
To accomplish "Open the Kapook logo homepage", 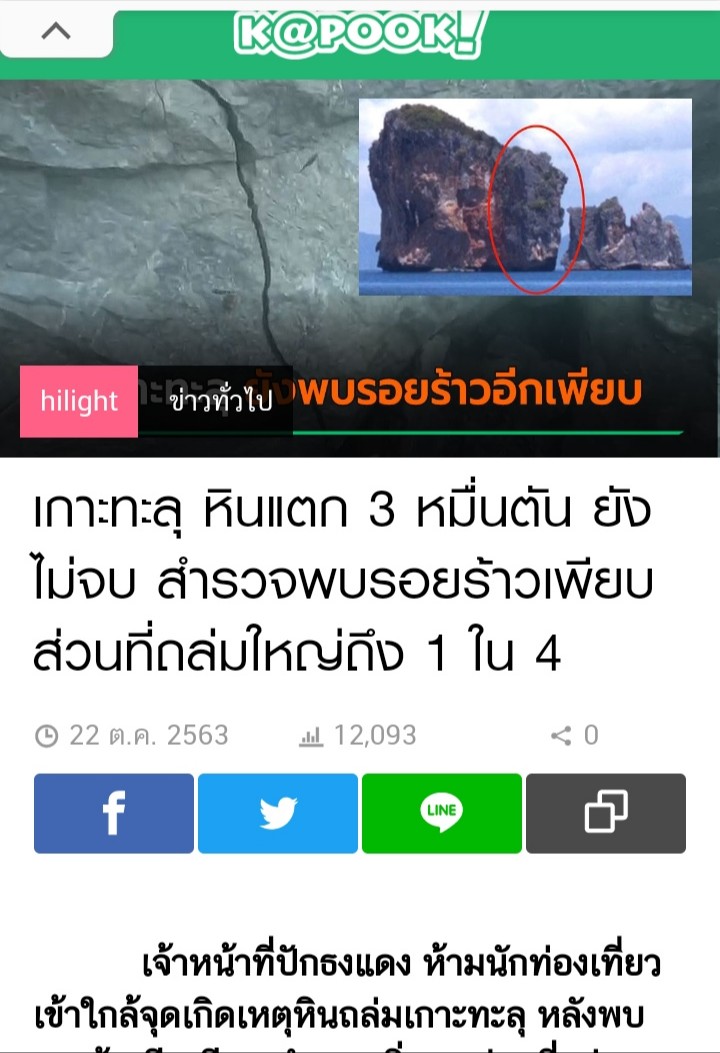I will [x=359, y=34].
